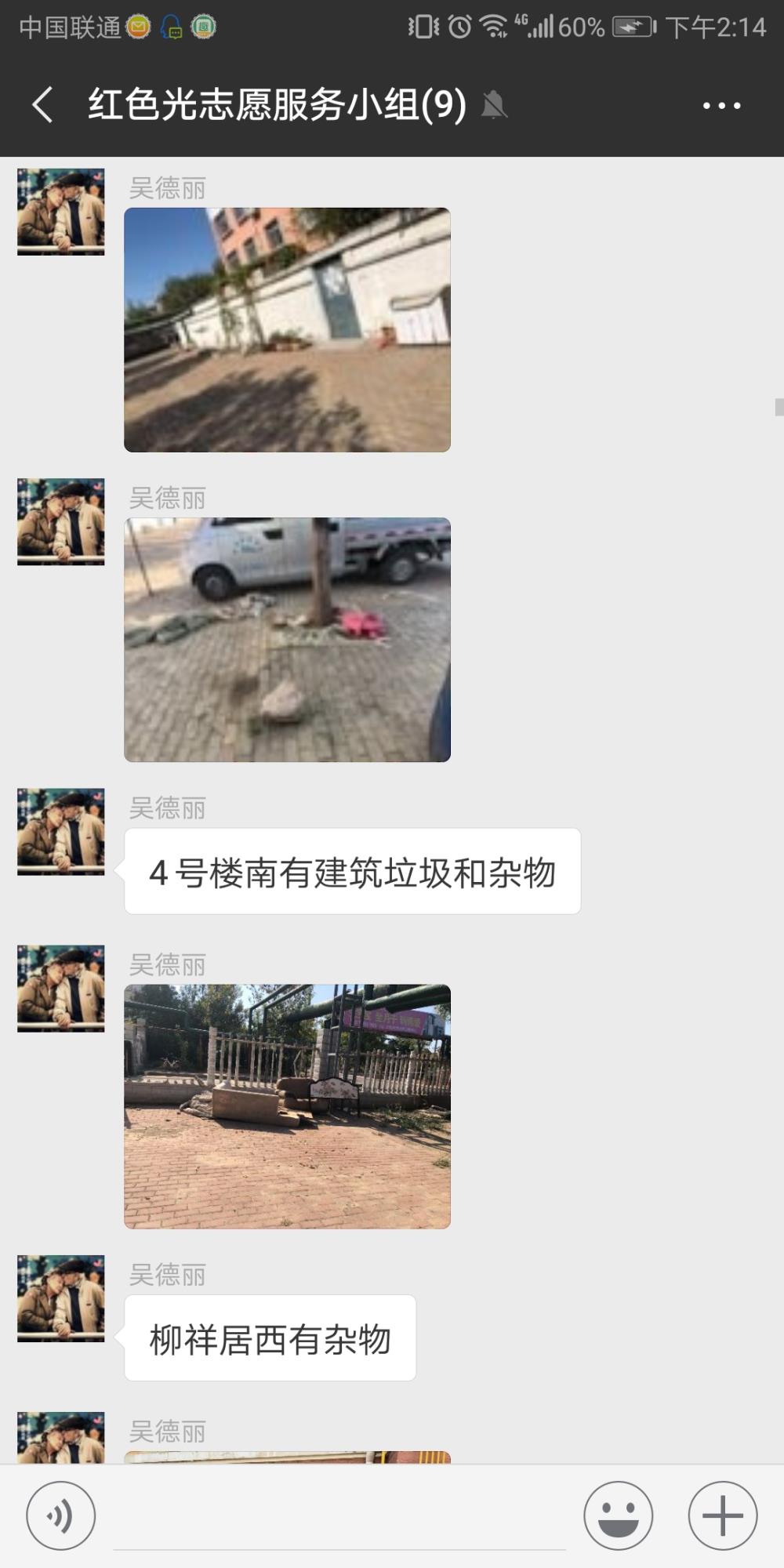This screenshot has width=784, height=1568.
Task: View the photo with the silver van
Action: [x=287, y=639]
